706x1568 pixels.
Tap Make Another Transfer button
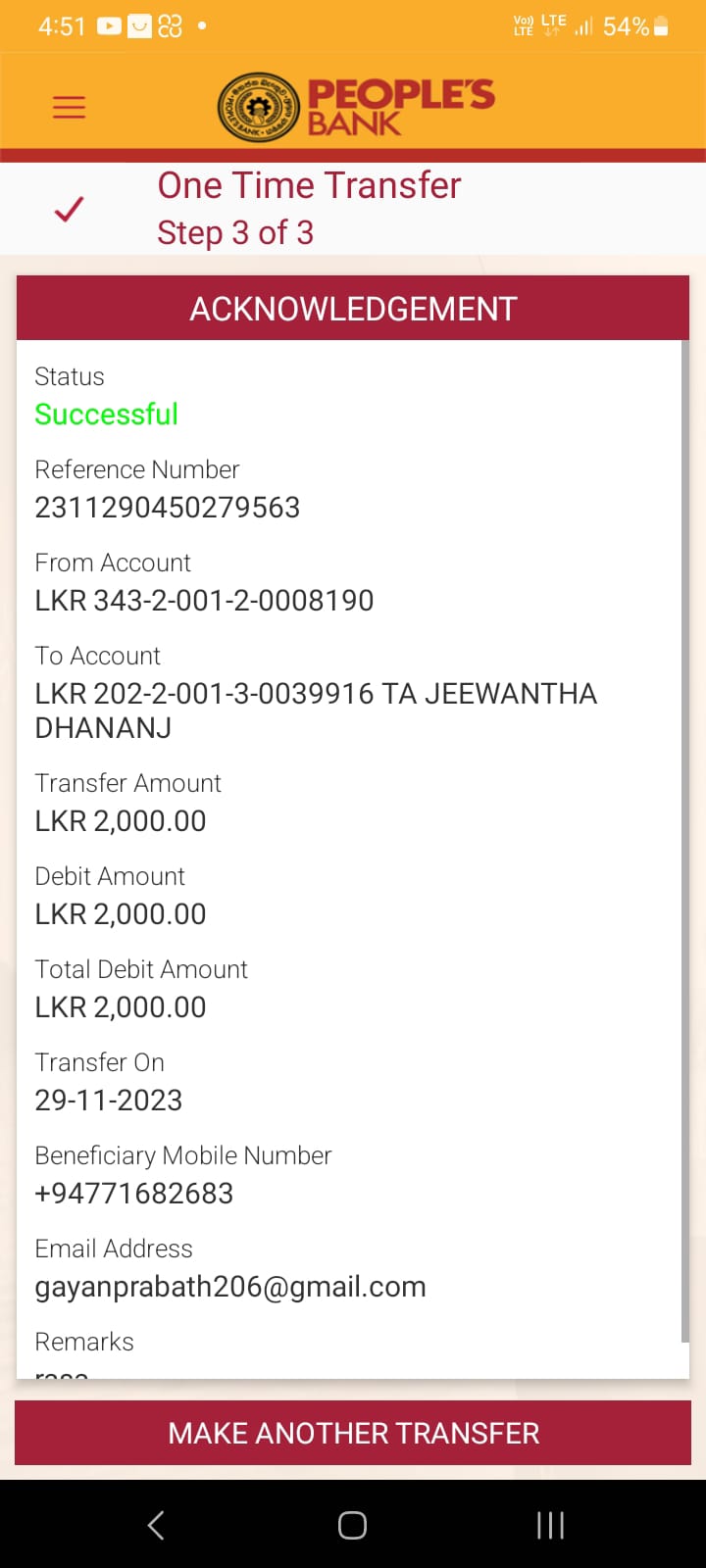click(353, 1433)
